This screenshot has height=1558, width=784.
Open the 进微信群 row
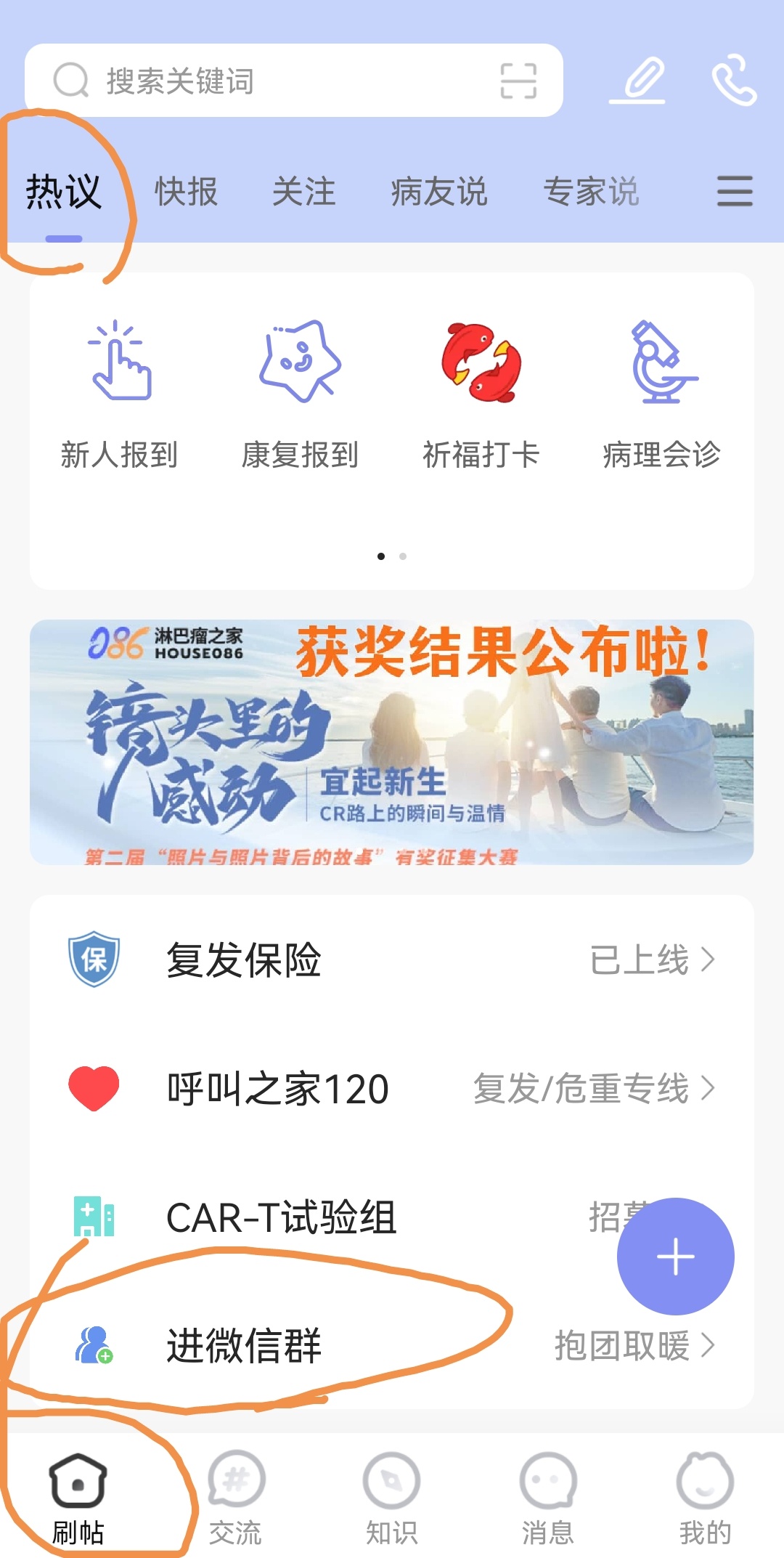(x=327, y=1345)
